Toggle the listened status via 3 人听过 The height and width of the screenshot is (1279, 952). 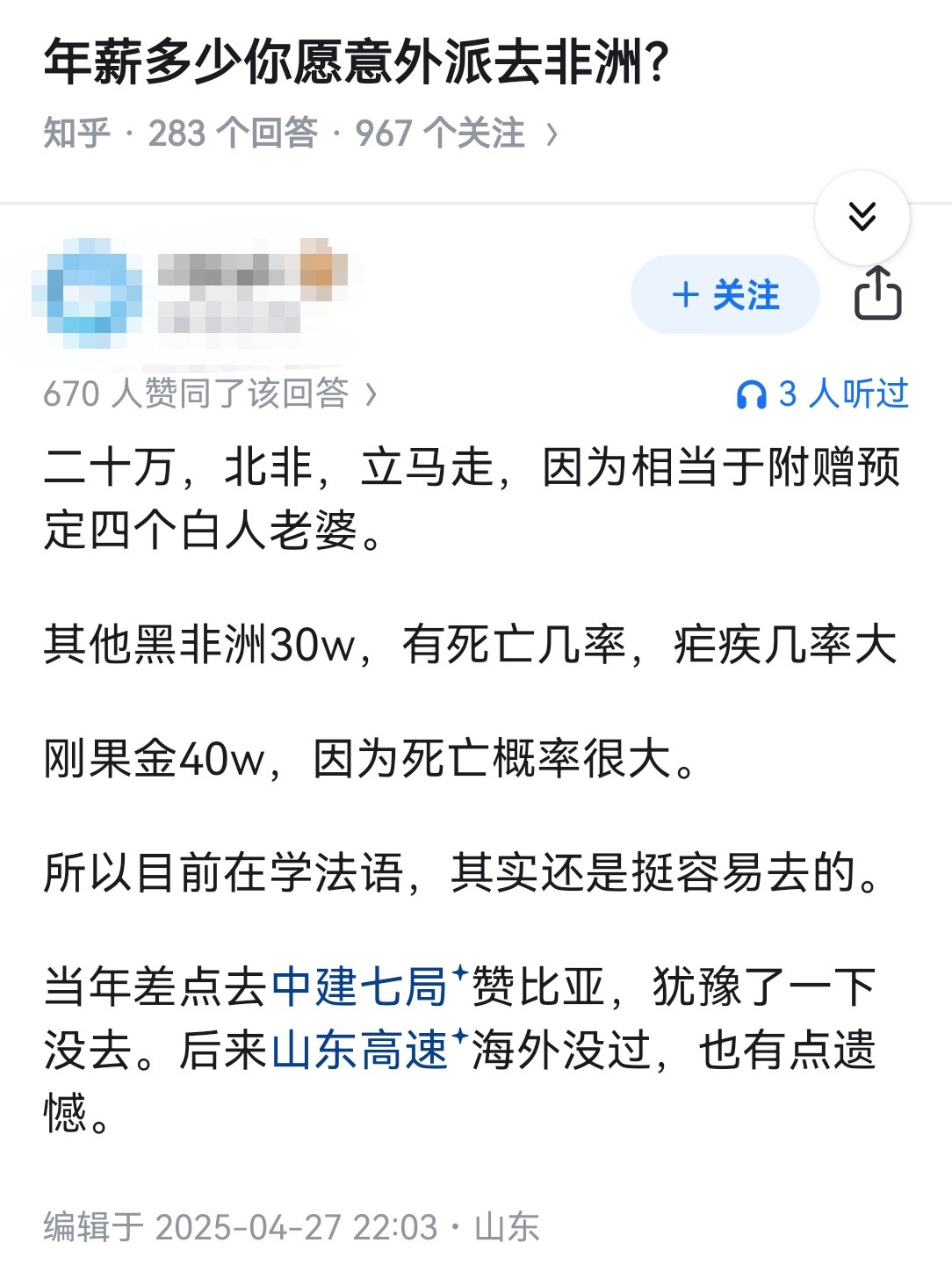pos(826,395)
